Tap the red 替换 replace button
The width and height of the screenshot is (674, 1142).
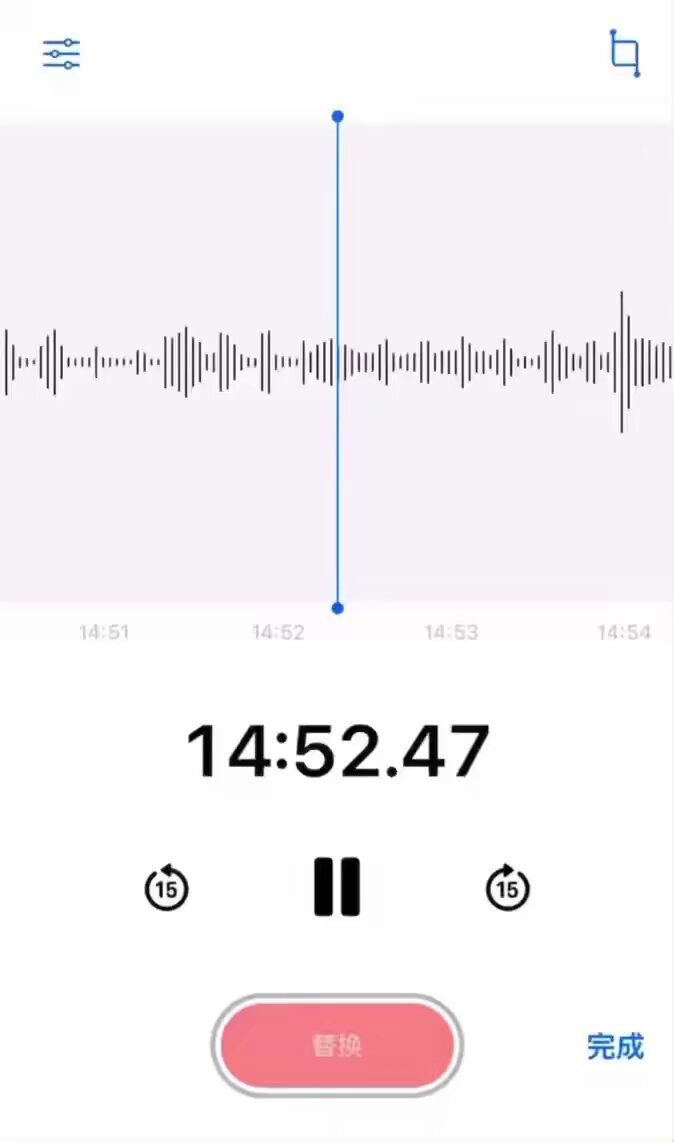337,1045
